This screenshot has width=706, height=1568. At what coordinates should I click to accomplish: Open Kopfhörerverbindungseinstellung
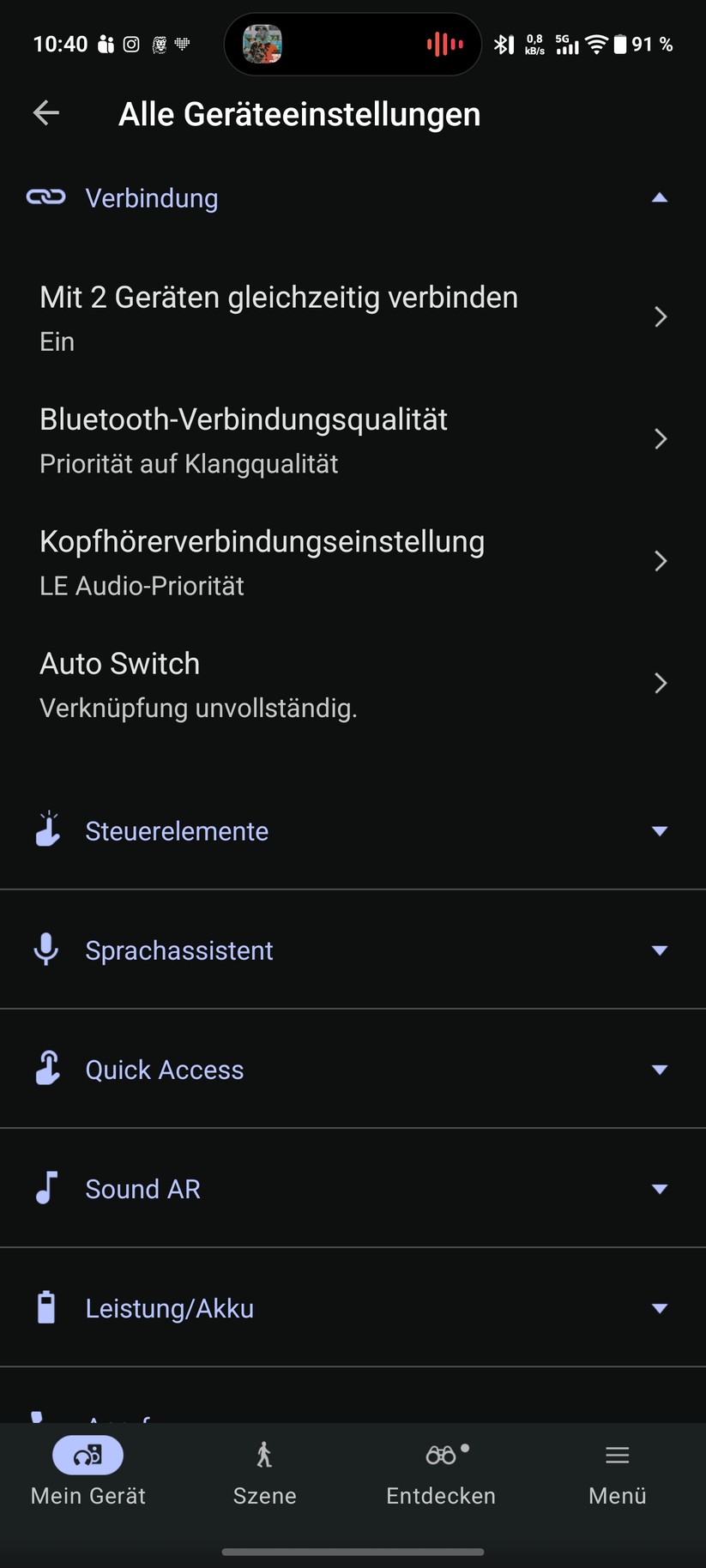(353, 562)
